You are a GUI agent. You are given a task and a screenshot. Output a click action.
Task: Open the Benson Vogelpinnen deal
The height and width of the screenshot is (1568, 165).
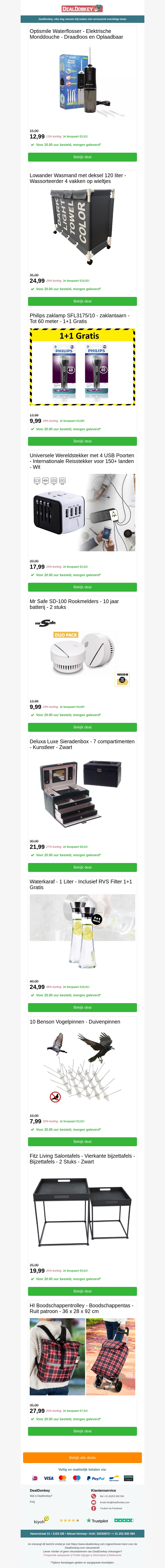82,1141
